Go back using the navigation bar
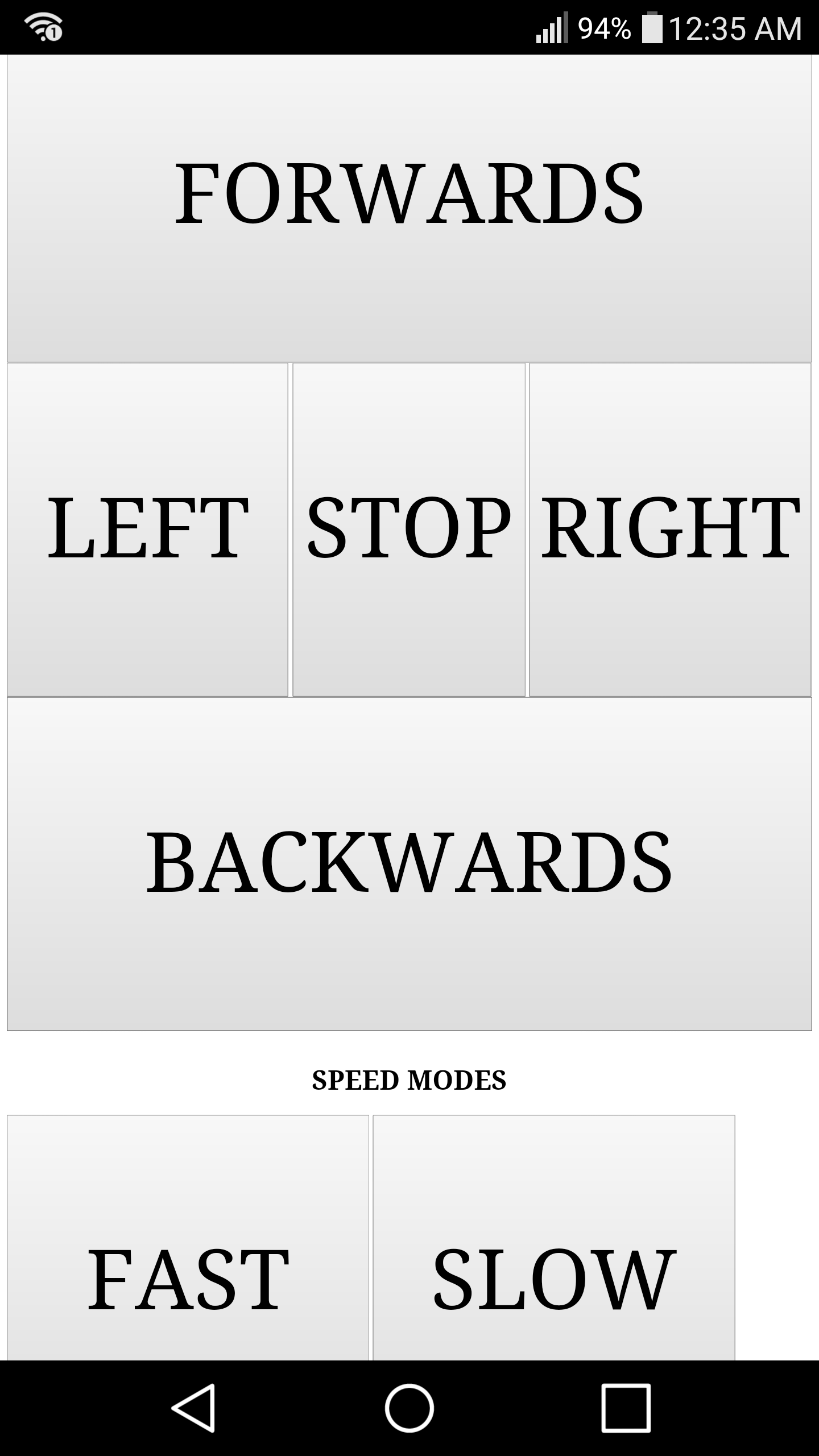The width and height of the screenshot is (819, 1456). point(193,1408)
